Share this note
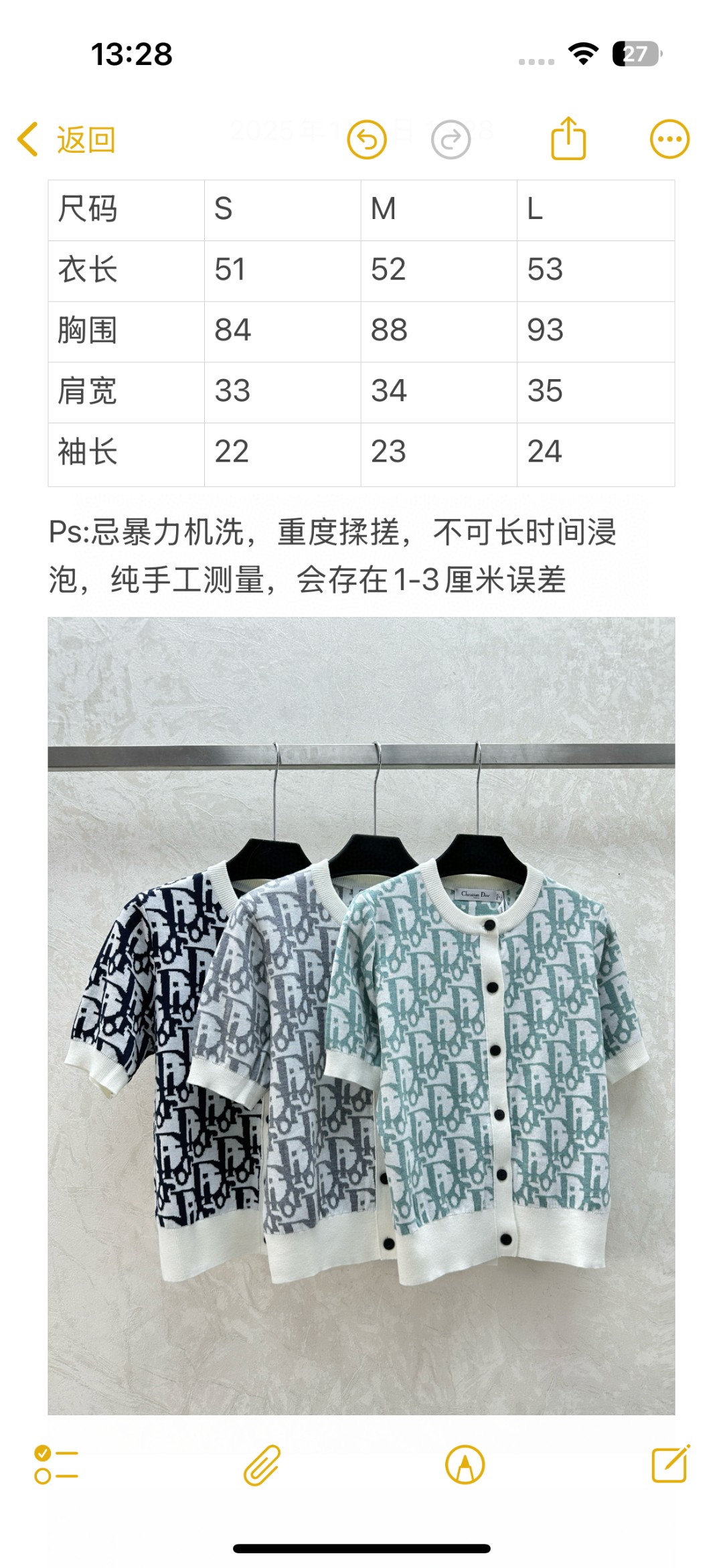Screen dimensions: 723x1568 tap(568, 139)
